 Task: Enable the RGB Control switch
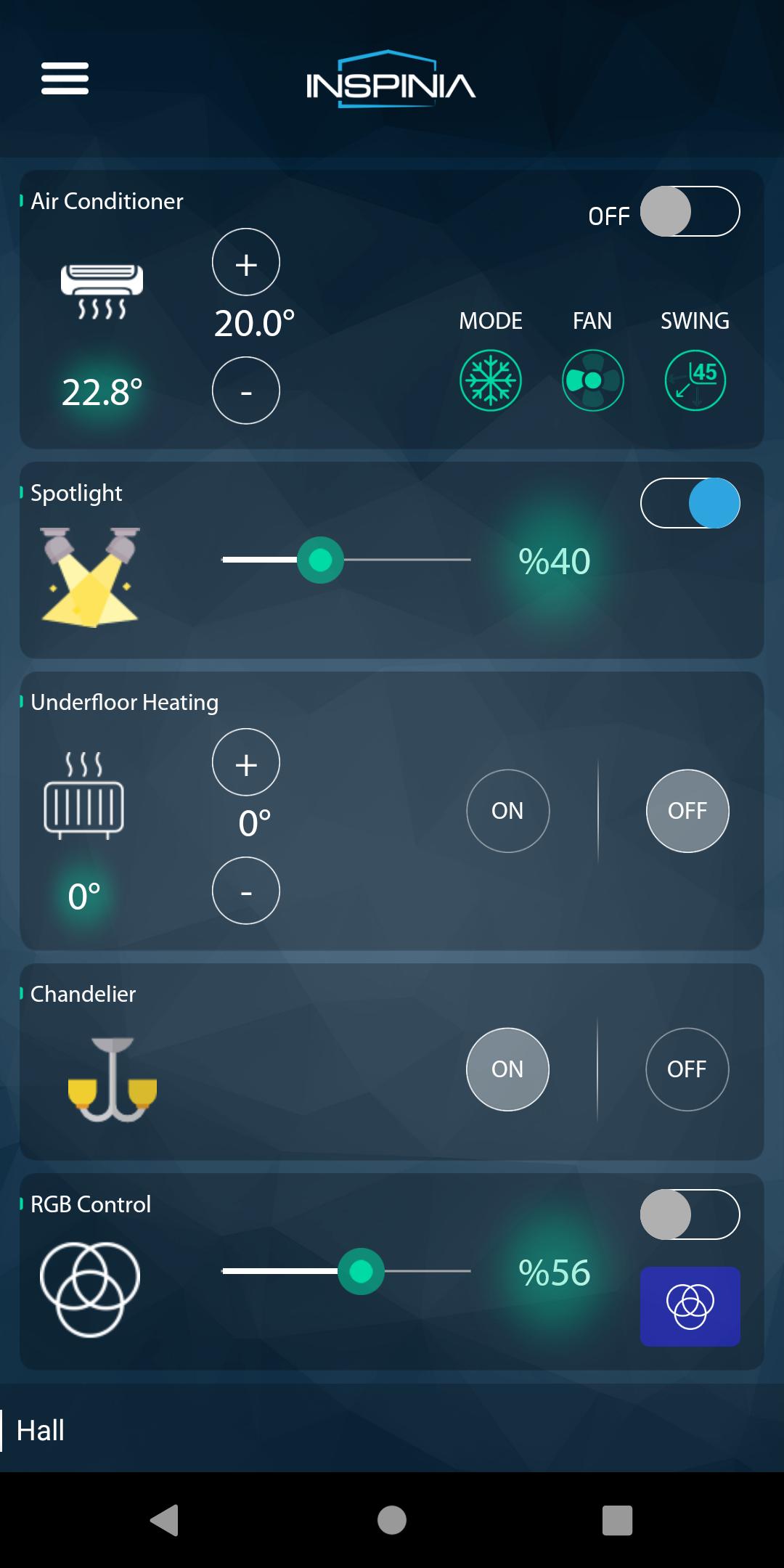[690, 1214]
